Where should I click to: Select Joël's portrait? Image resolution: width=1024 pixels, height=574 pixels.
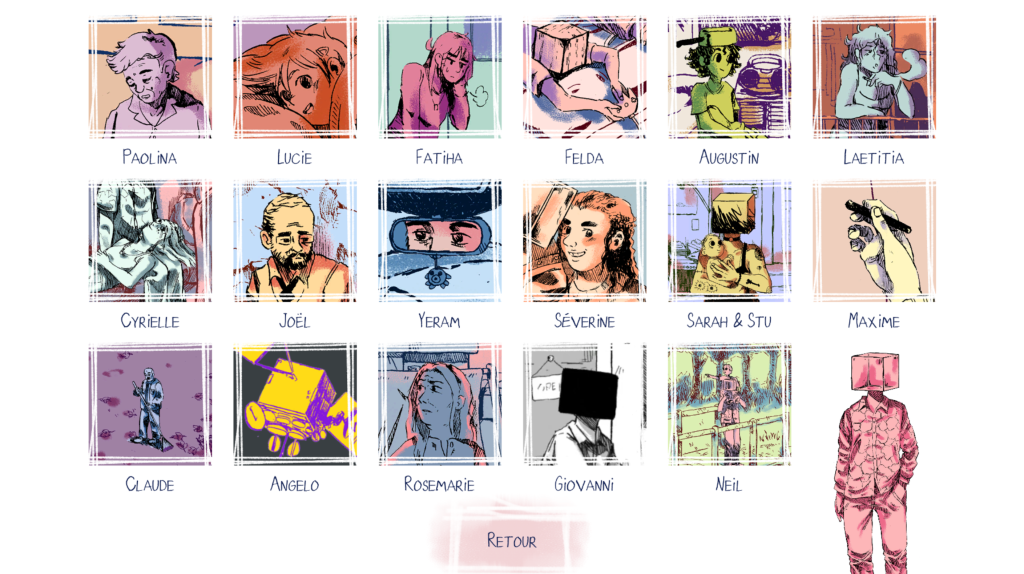295,241
